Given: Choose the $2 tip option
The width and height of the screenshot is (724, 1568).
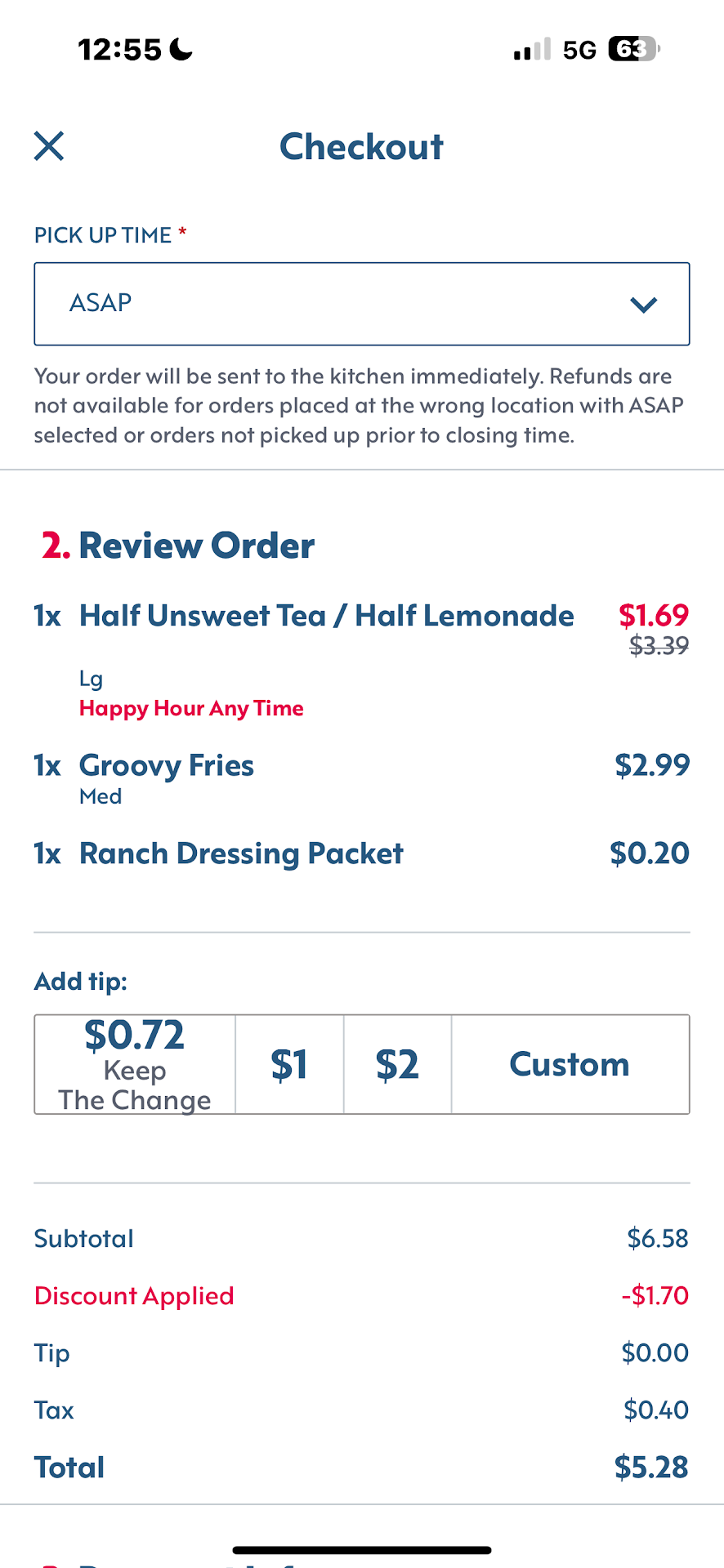Looking at the screenshot, I should 397,1064.
